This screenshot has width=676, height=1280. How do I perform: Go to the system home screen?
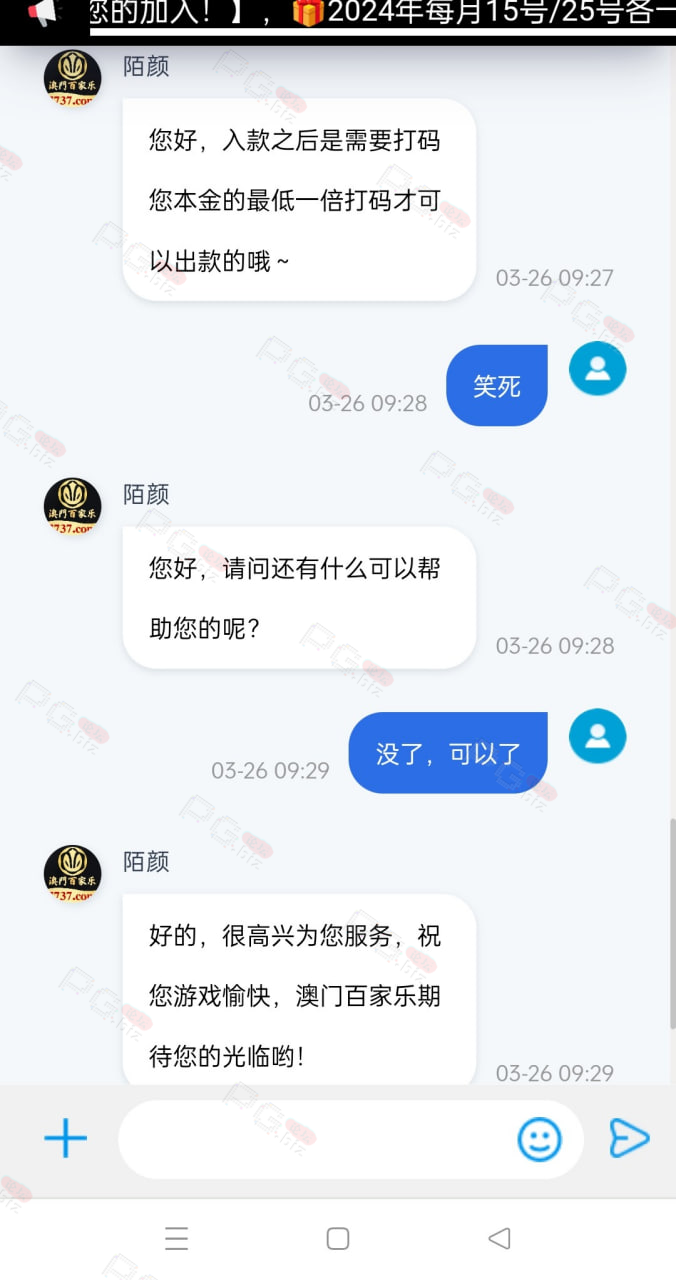[x=338, y=1239]
